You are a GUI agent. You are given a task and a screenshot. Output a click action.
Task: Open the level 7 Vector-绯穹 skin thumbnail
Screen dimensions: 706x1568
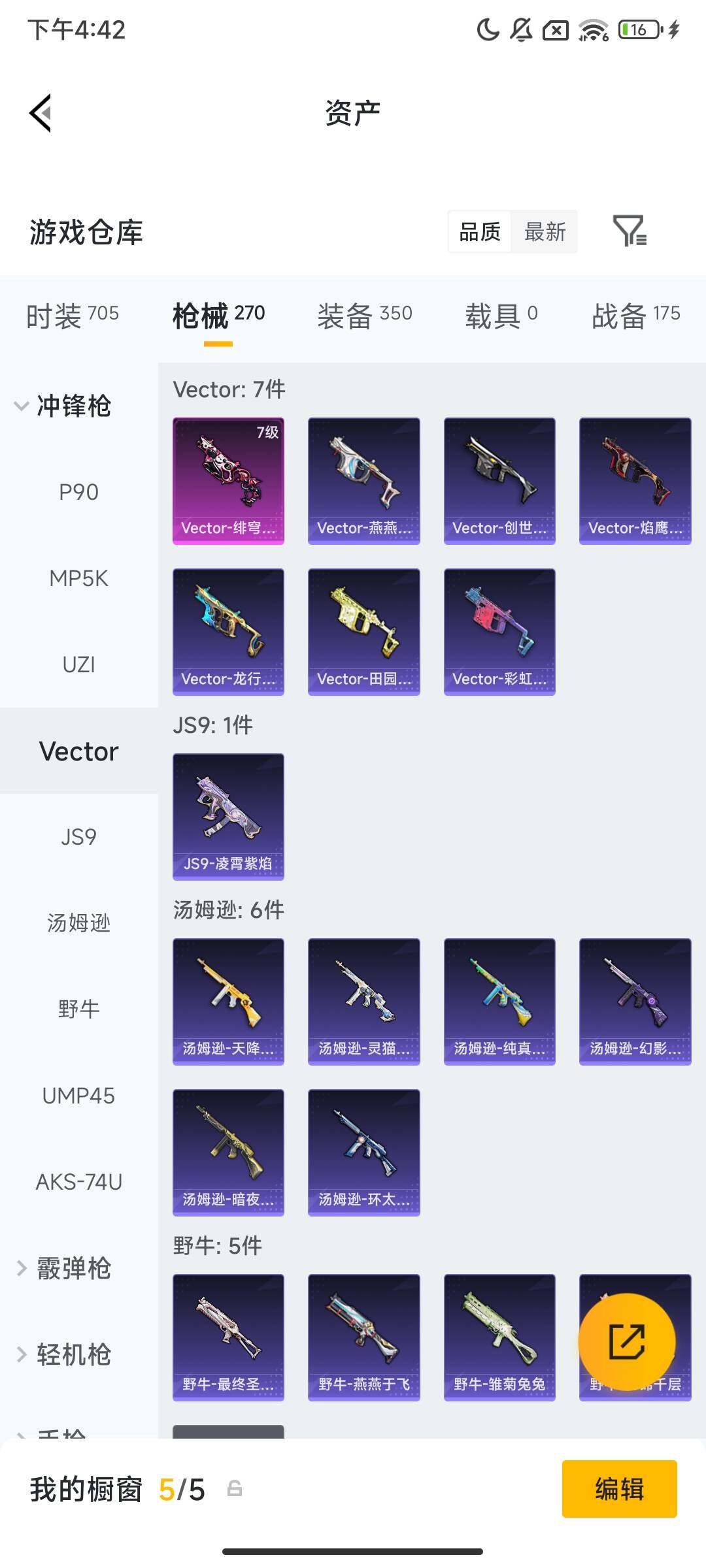(229, 480)
